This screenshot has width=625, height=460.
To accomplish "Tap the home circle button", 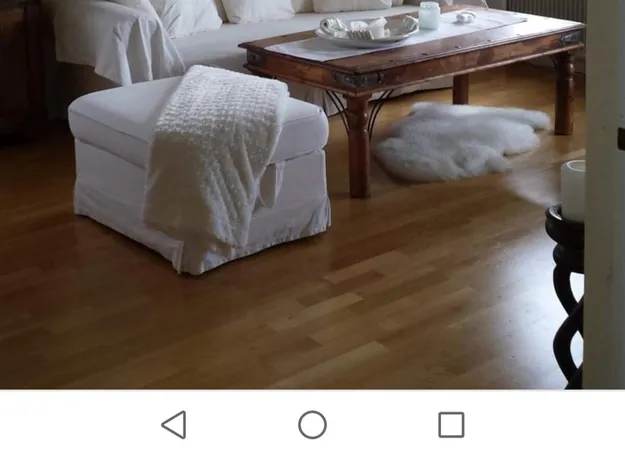I will click(x=312, y=425).
